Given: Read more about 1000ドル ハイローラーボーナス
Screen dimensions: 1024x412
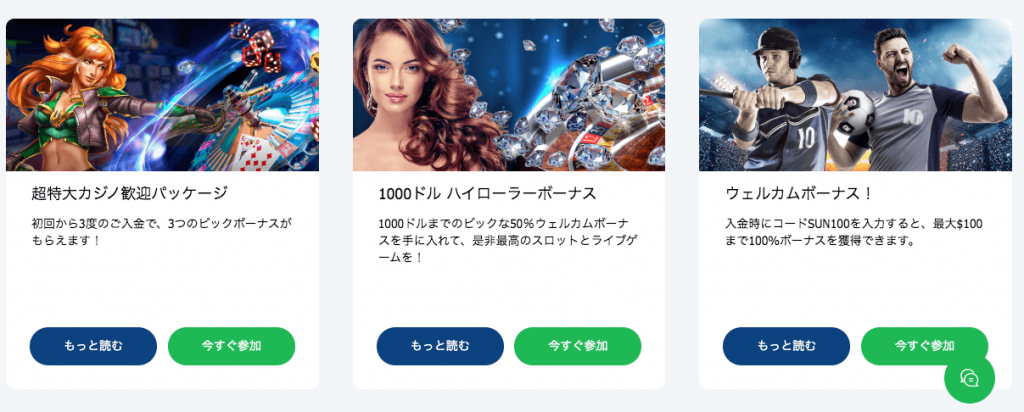Looking at the screenshot, I should pyautogui.click(x=440, y=346).
